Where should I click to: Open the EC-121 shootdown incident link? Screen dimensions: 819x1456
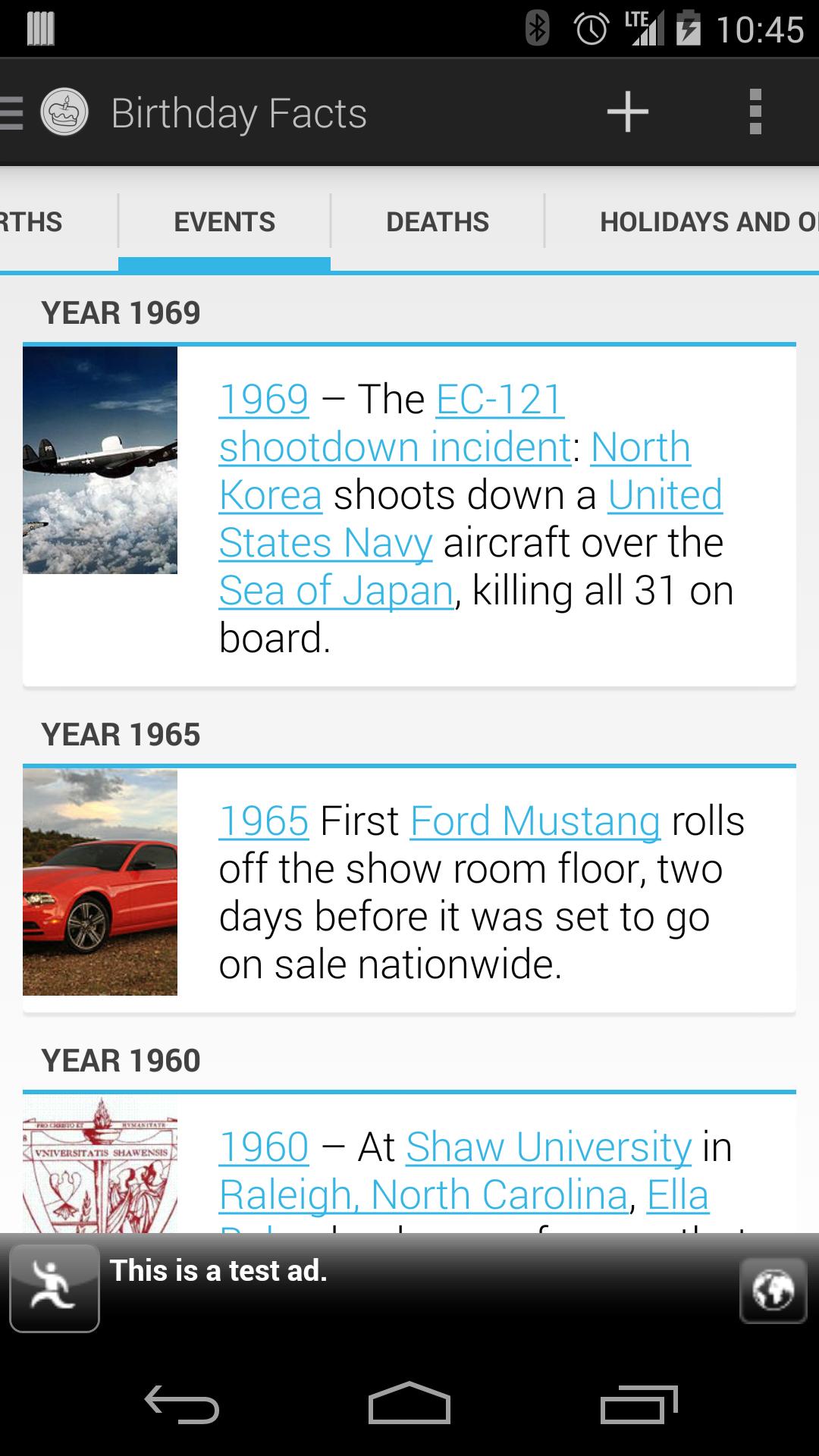pyautogui.click(x=394, y=447)
